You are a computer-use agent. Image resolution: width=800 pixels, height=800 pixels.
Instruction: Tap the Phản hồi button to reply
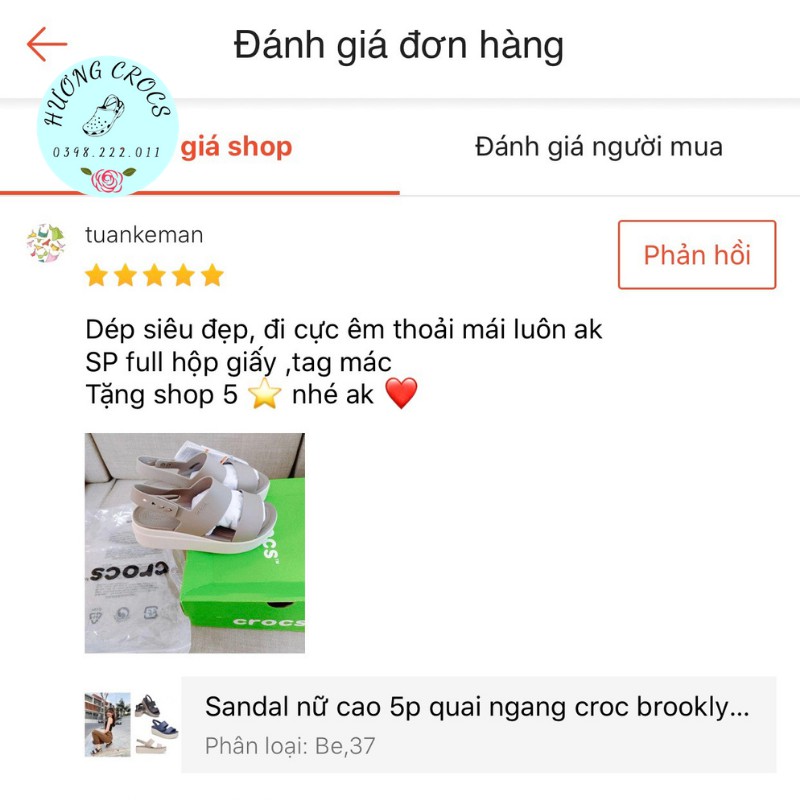pos(696,255)
